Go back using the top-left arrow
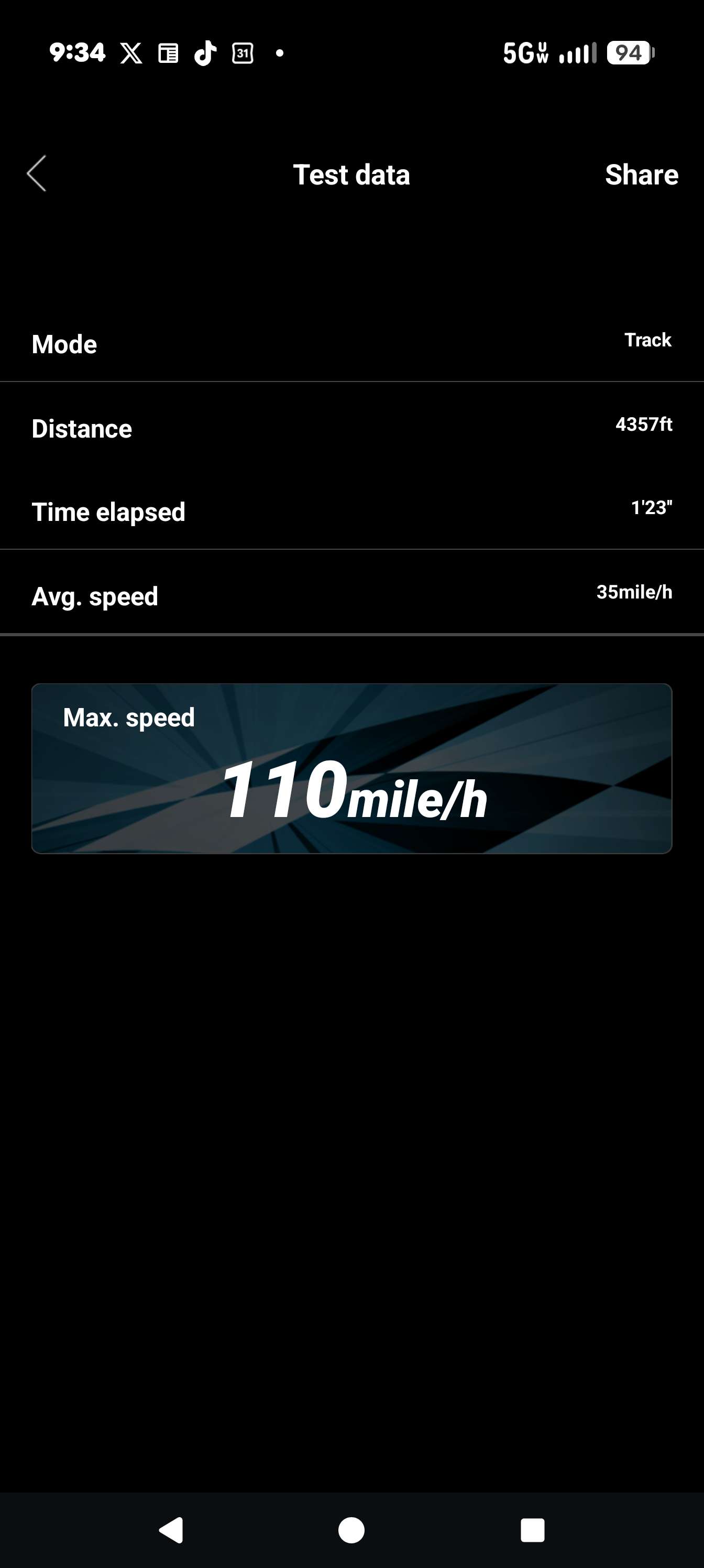 click(37, 173)
